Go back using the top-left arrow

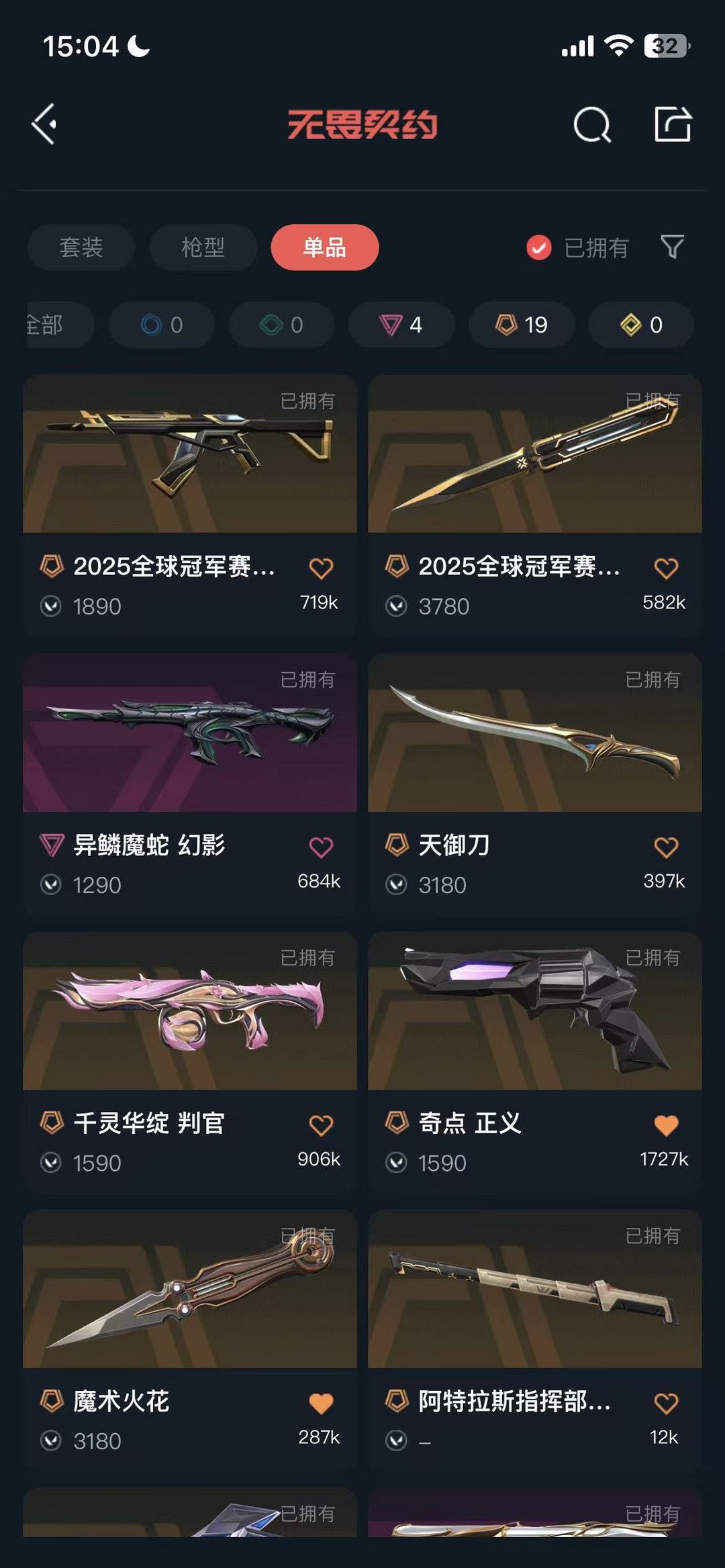(44, 124)
